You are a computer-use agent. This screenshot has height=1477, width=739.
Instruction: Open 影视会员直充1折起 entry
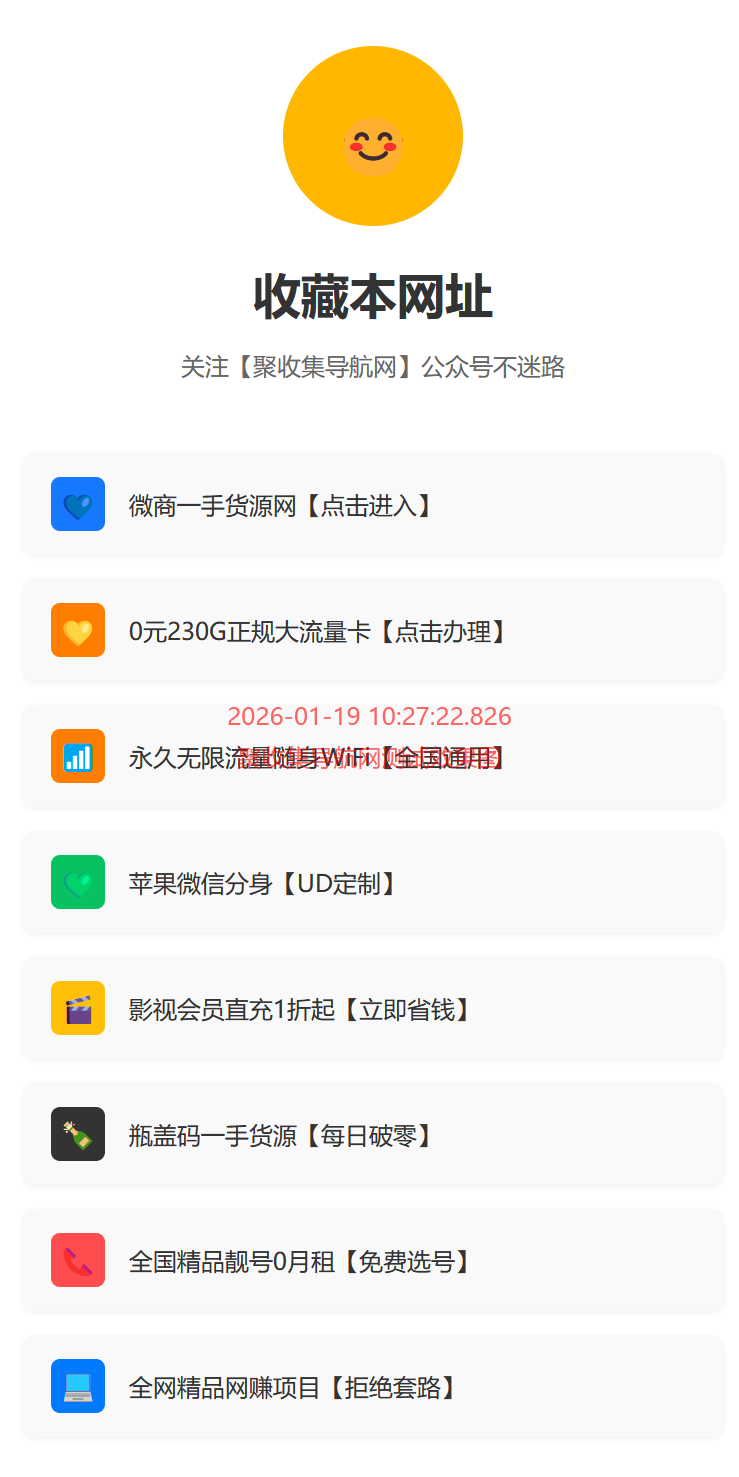(x=372, y=1009)
